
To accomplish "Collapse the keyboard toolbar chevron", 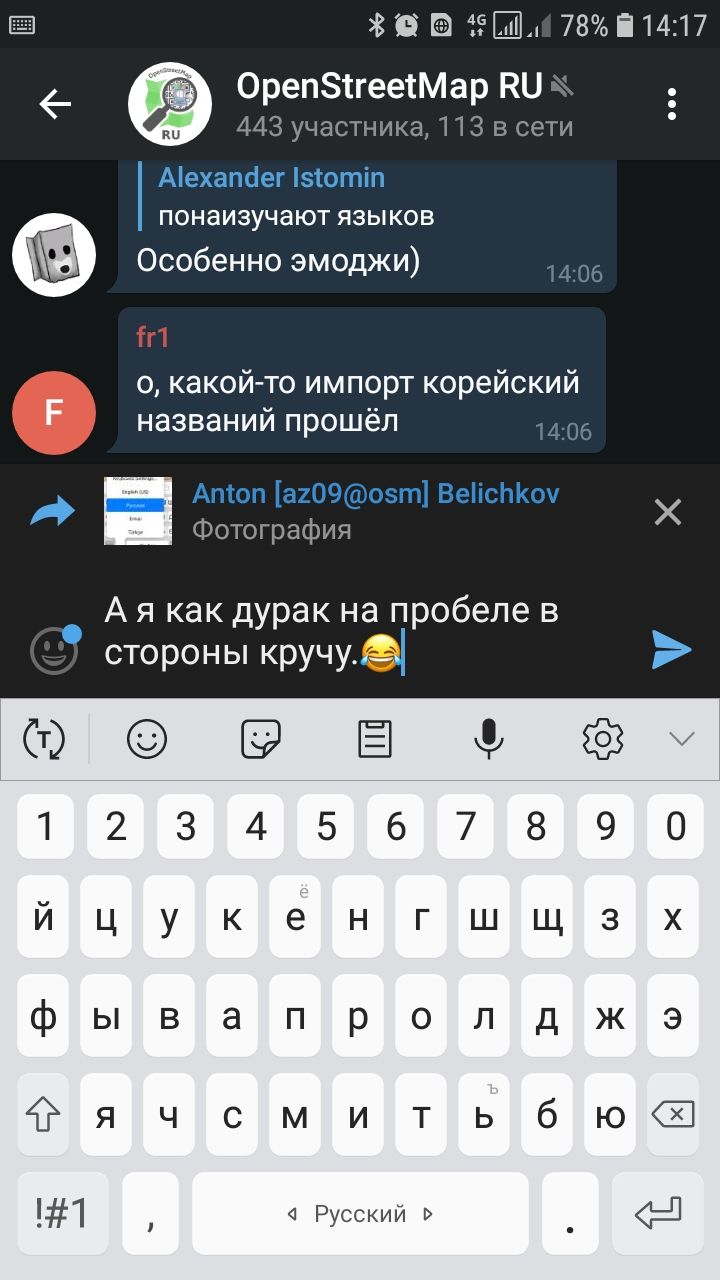I will pyautogui.click(x=682, y=740).
